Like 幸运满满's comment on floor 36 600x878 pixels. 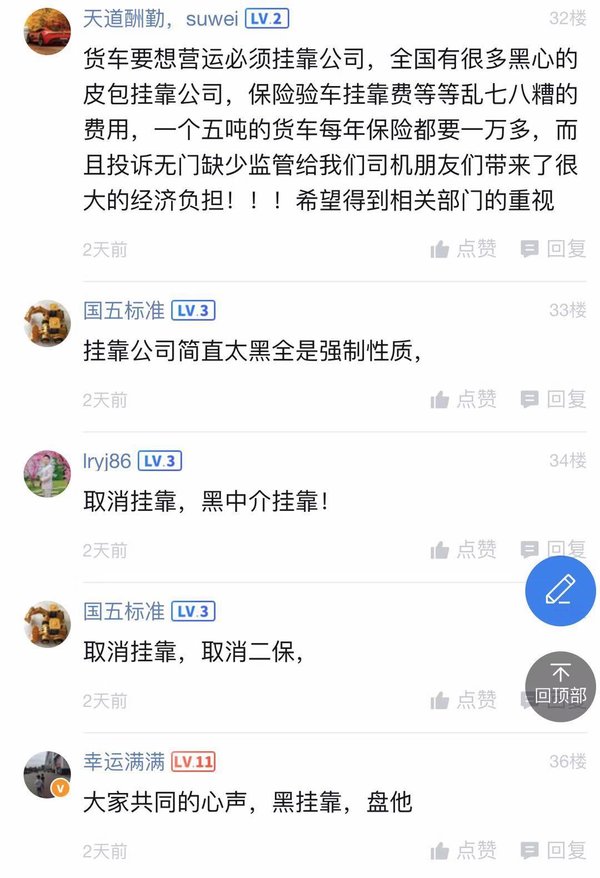point(463,850)
